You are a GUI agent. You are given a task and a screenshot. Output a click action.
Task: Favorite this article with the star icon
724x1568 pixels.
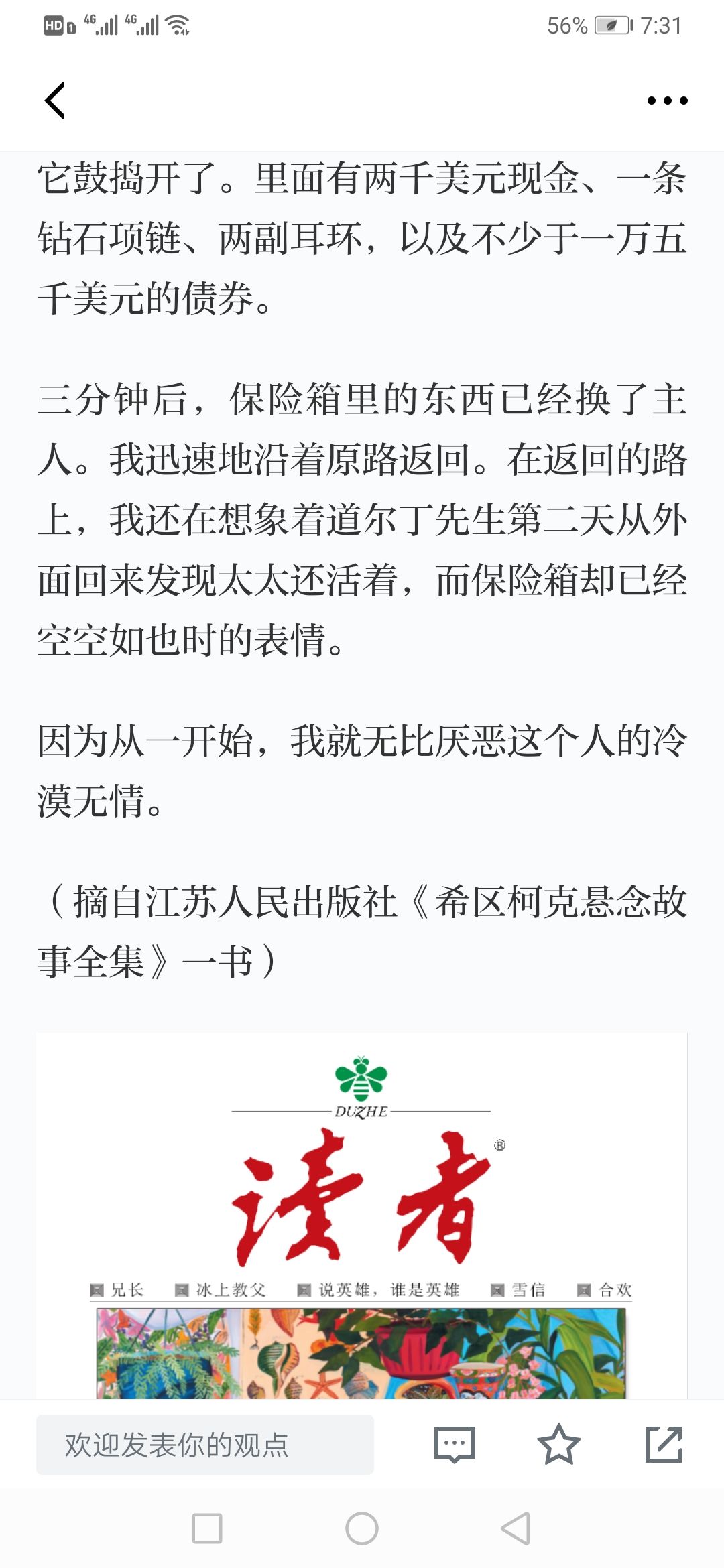coord(558,1444)
